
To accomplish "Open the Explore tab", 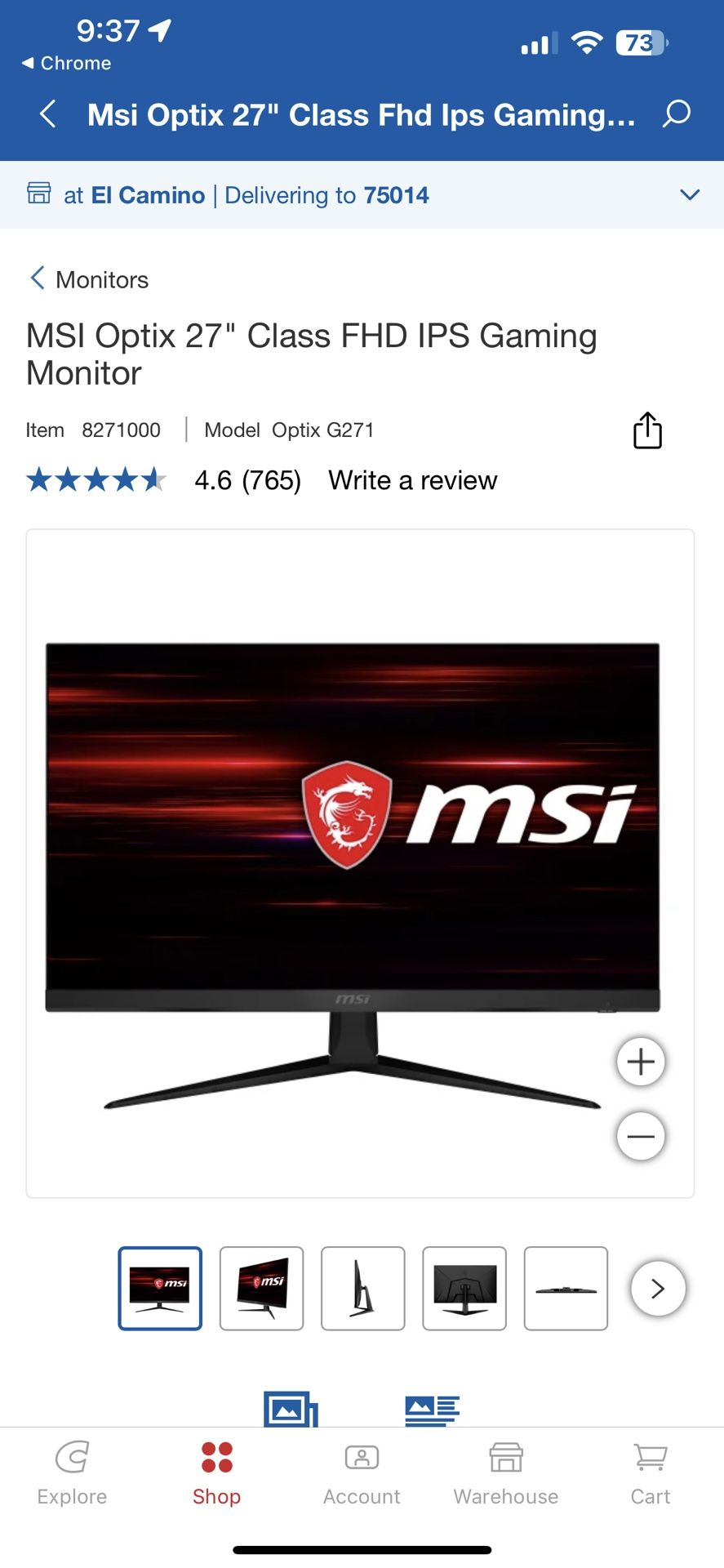I will click(72, 1473).
